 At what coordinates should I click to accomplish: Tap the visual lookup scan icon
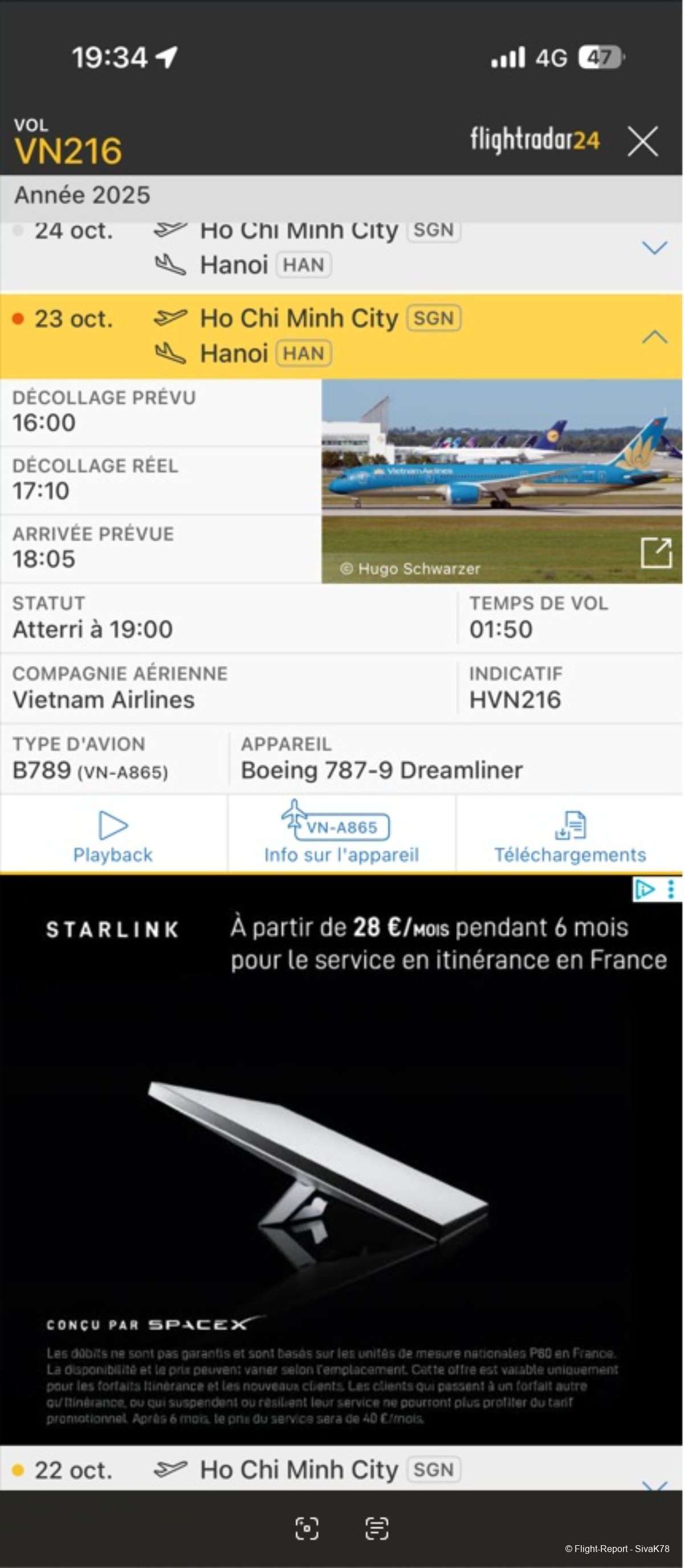[306, 1528]
